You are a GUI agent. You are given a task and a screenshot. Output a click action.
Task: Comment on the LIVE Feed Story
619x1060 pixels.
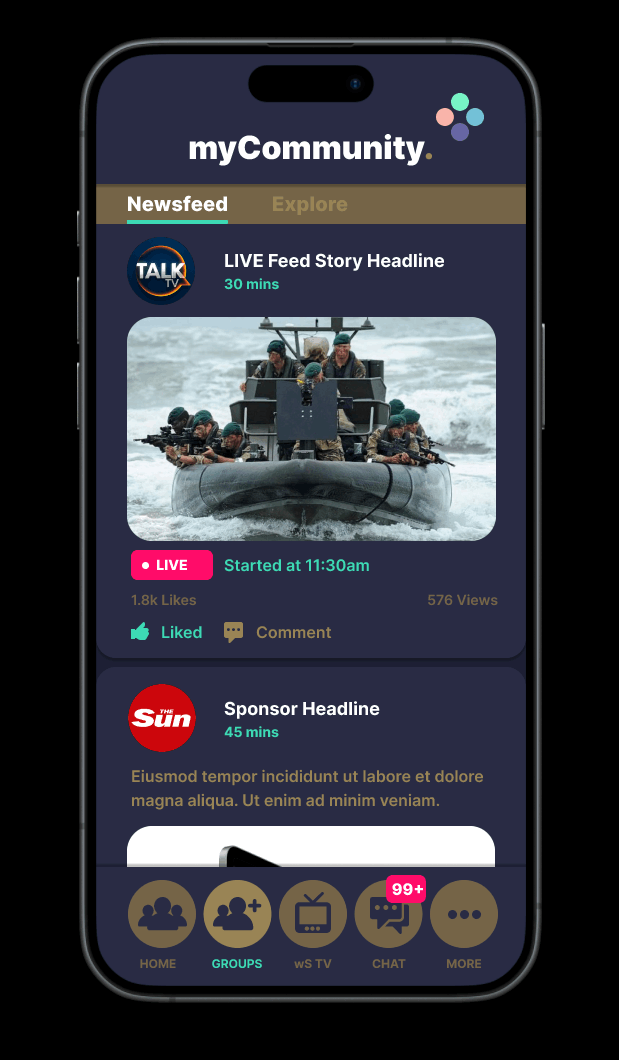(x=278, y=632)
